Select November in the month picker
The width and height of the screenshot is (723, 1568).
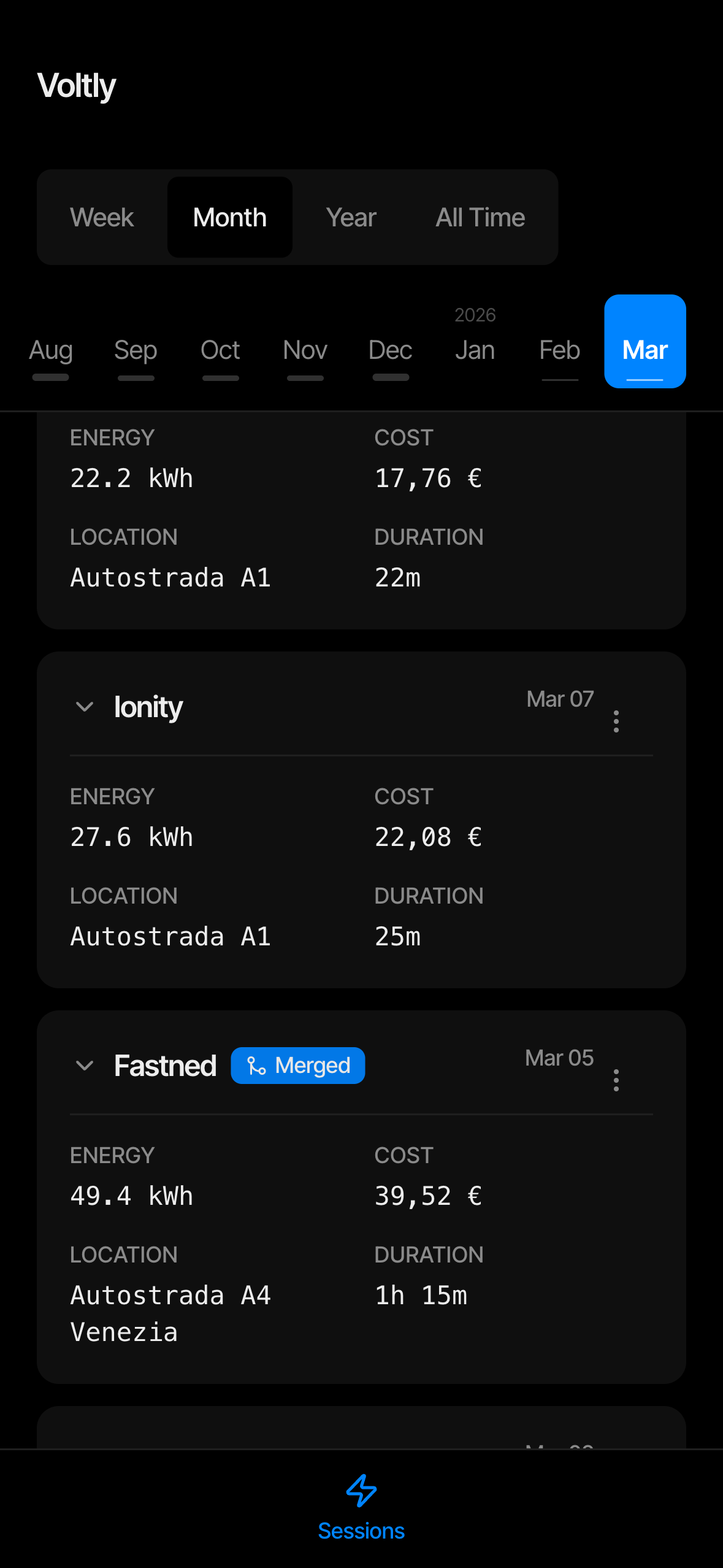tap(305, 350)
